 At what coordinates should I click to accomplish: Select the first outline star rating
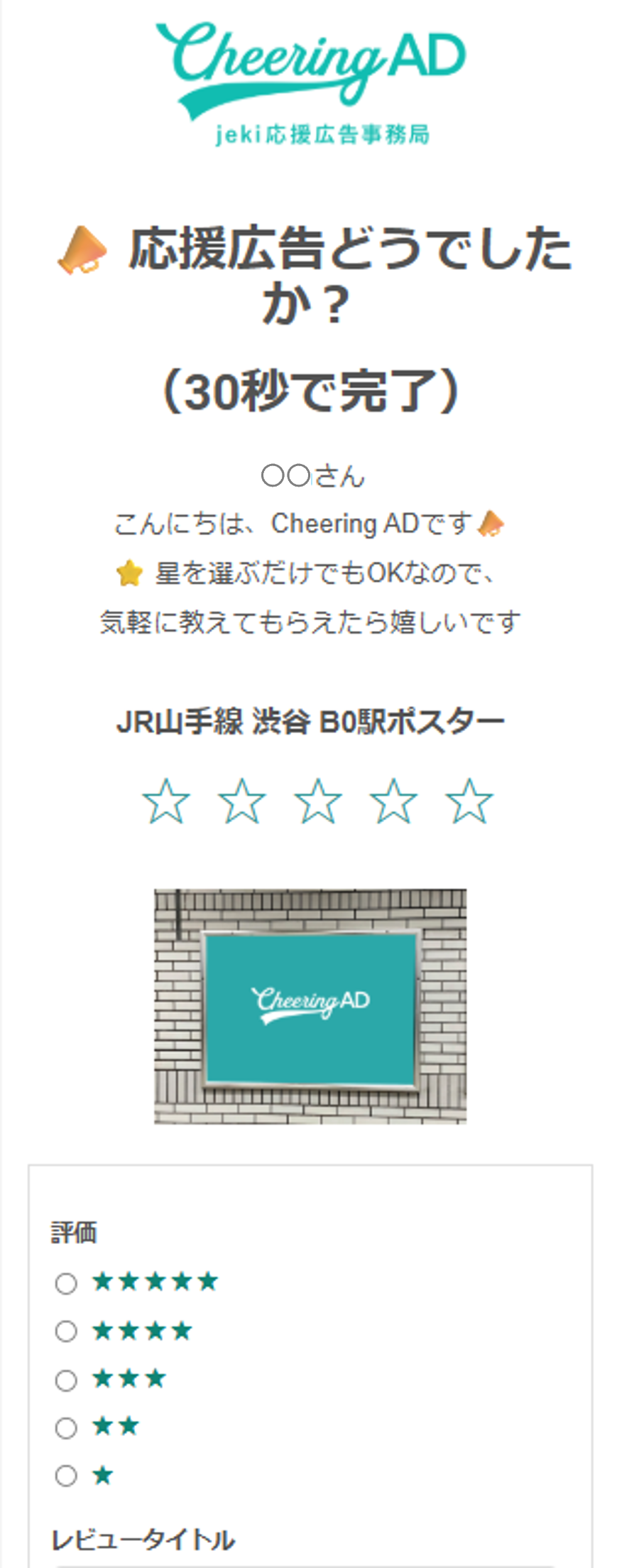click(x=168, y=799)
